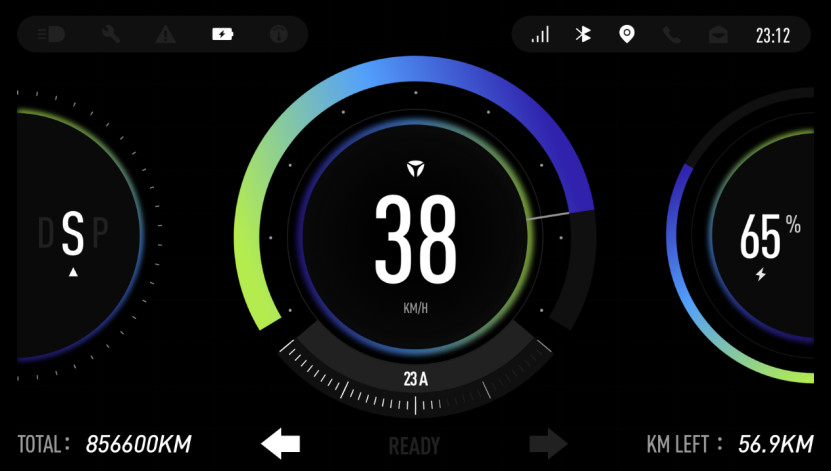Viewport: 831px width, 471px height.
Task: Open the battery charging view
Action: [x=222, y=34]
